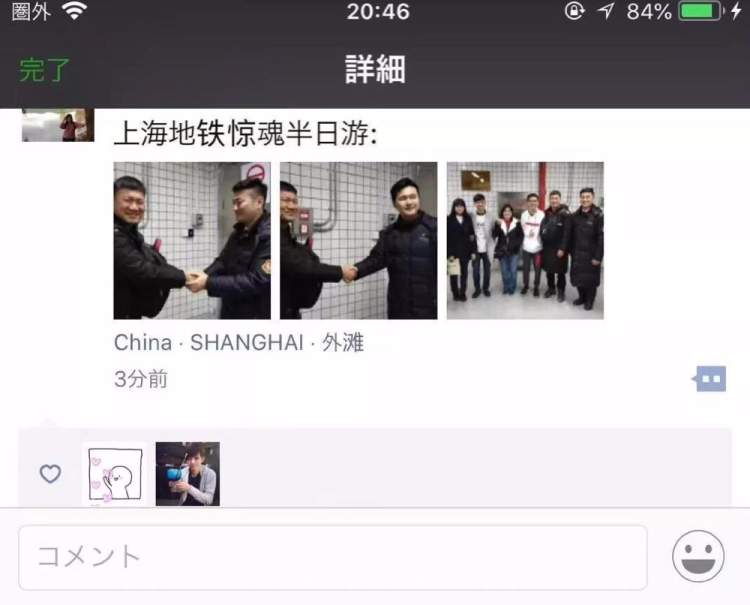Open the poster's profile avatar
The image size is (750, 605).
pyautogui.click(x=58, y=125)
